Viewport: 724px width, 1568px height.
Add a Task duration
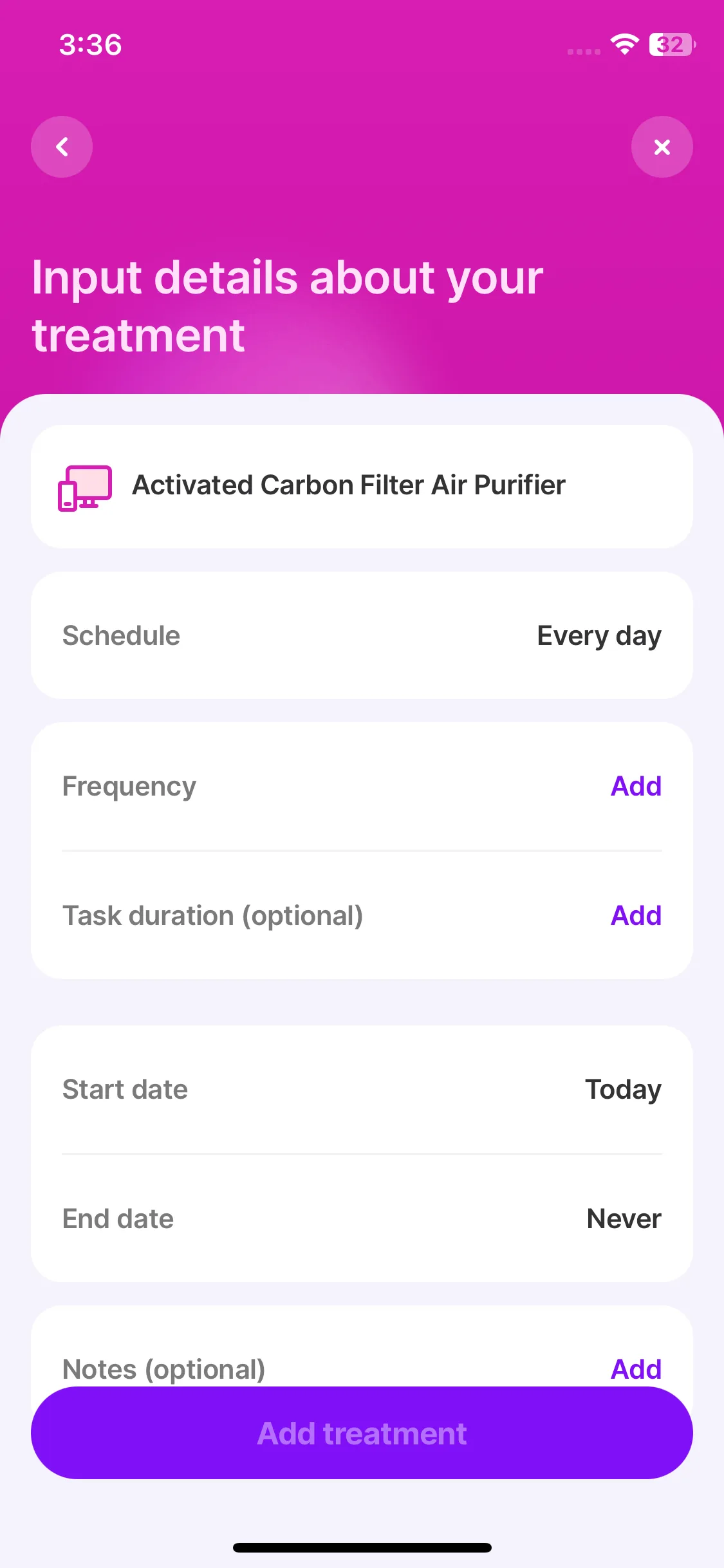(635, 915)
